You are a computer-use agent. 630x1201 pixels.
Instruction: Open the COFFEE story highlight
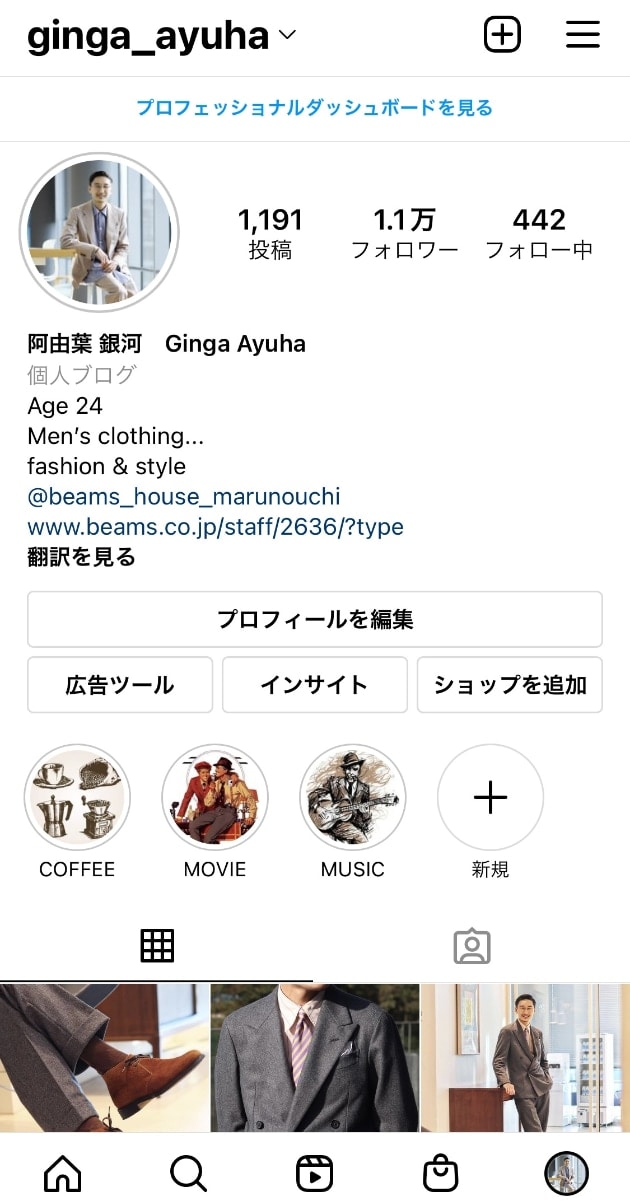(x=77, y=797)
